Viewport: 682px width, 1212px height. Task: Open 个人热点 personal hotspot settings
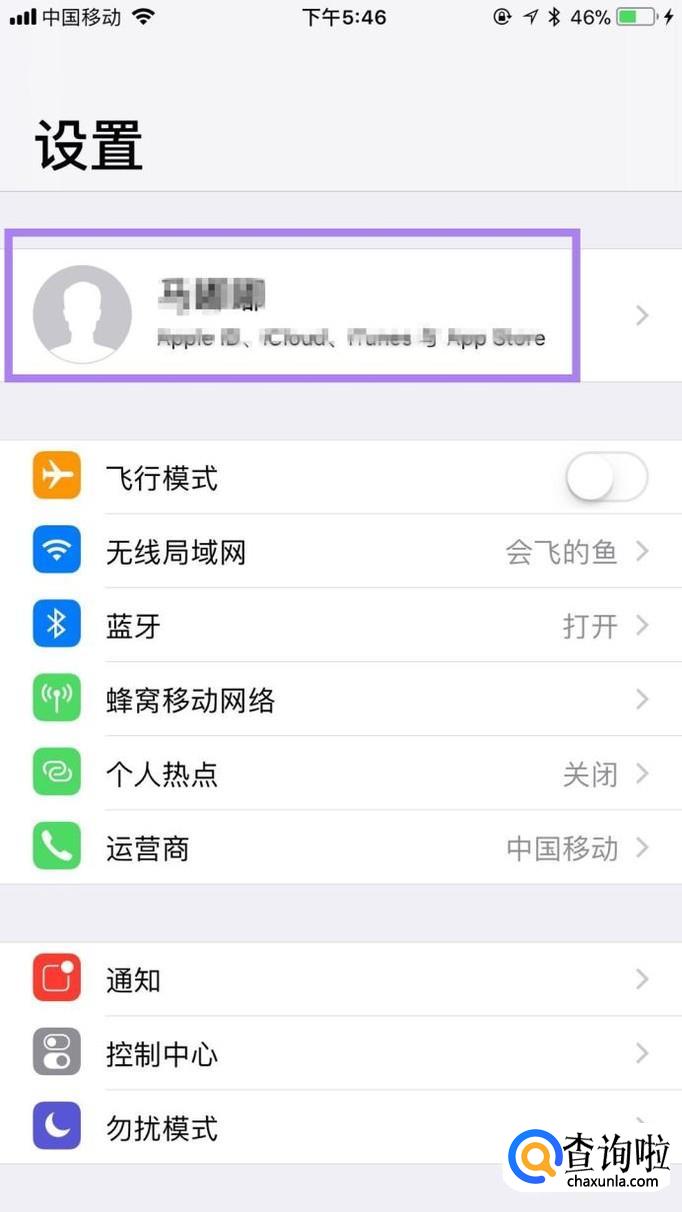coord(340,774)
